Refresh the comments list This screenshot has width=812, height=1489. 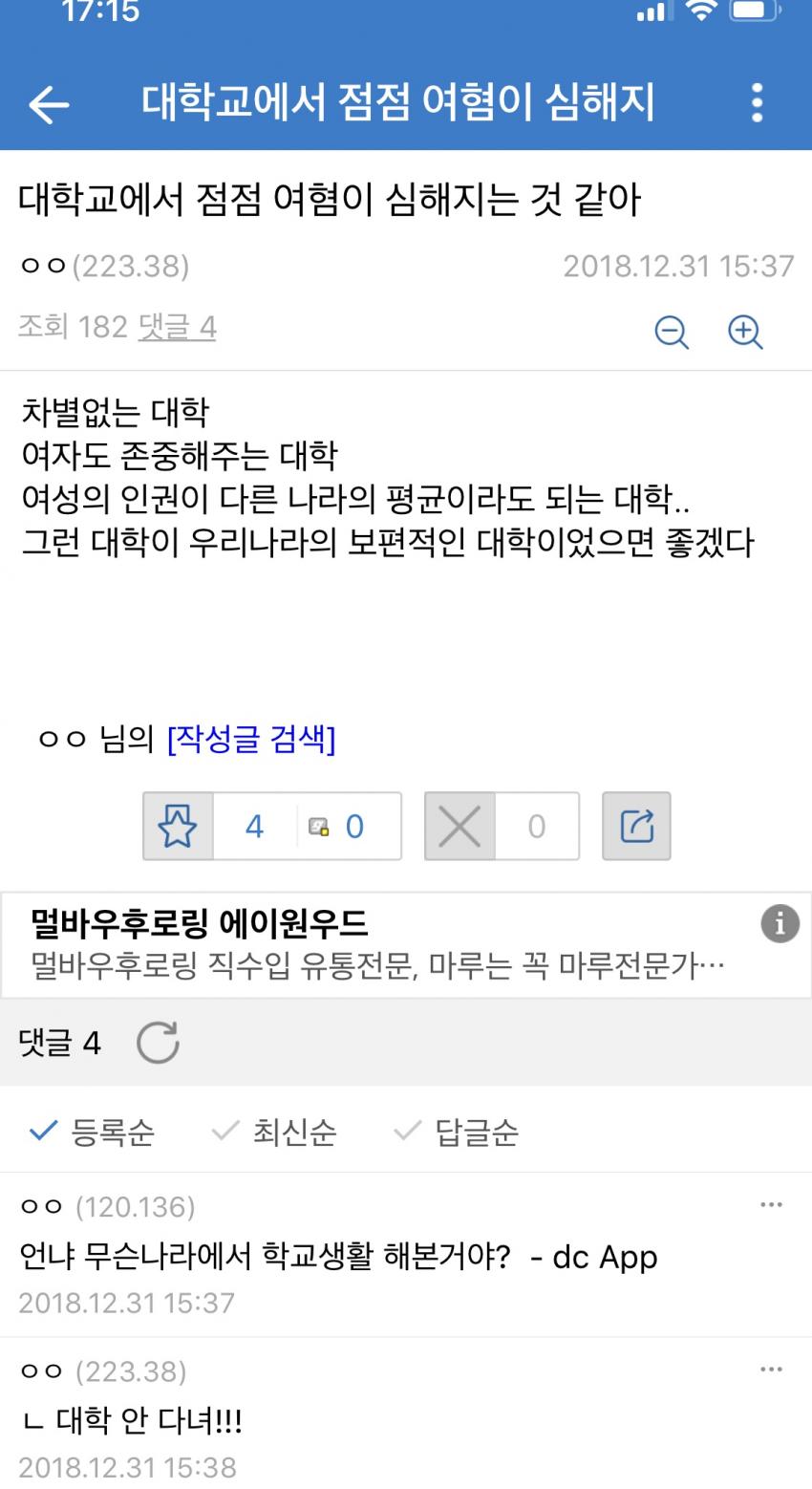coord(158,1043)
